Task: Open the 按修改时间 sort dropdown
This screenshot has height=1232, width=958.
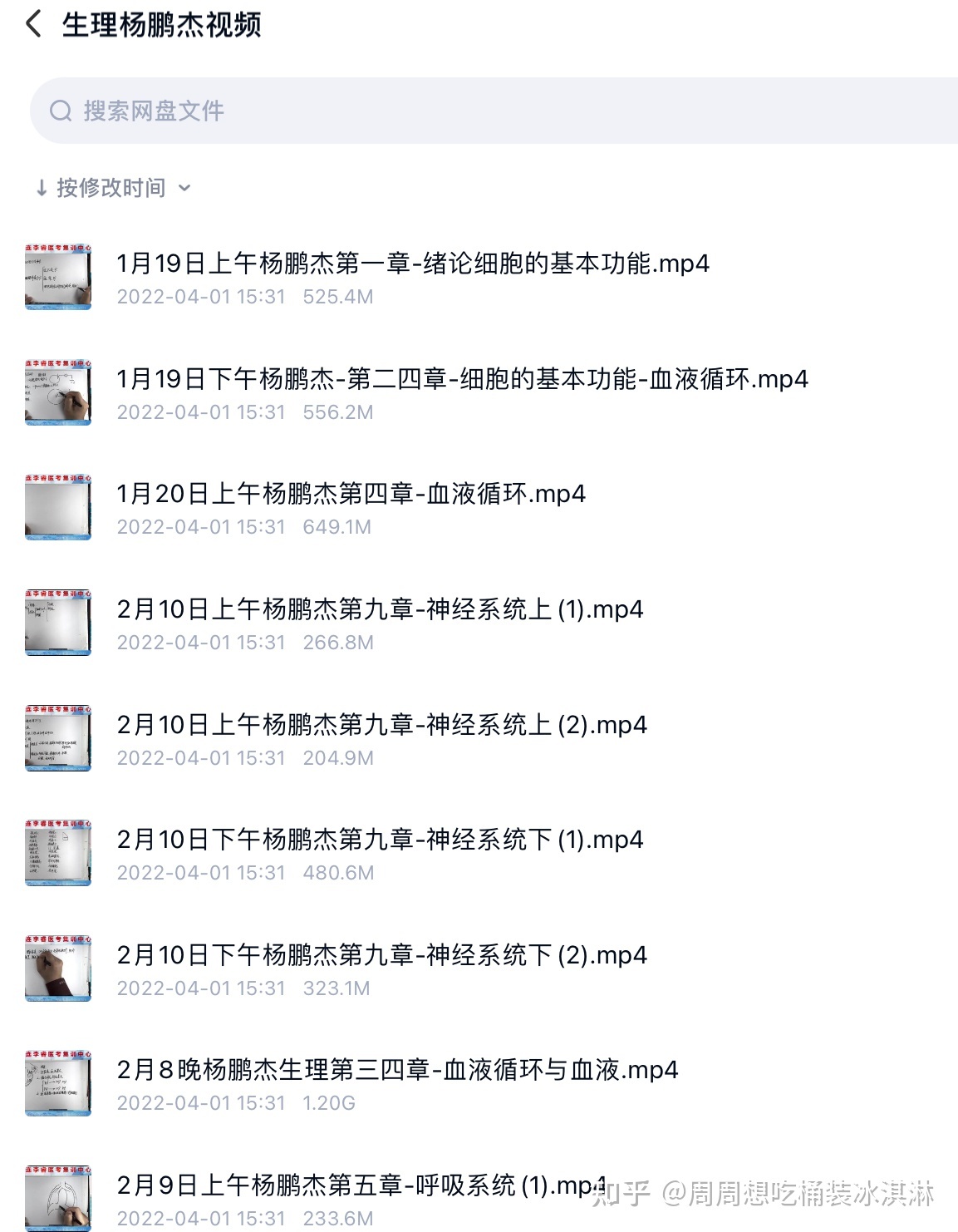Action: click(113, 188)
